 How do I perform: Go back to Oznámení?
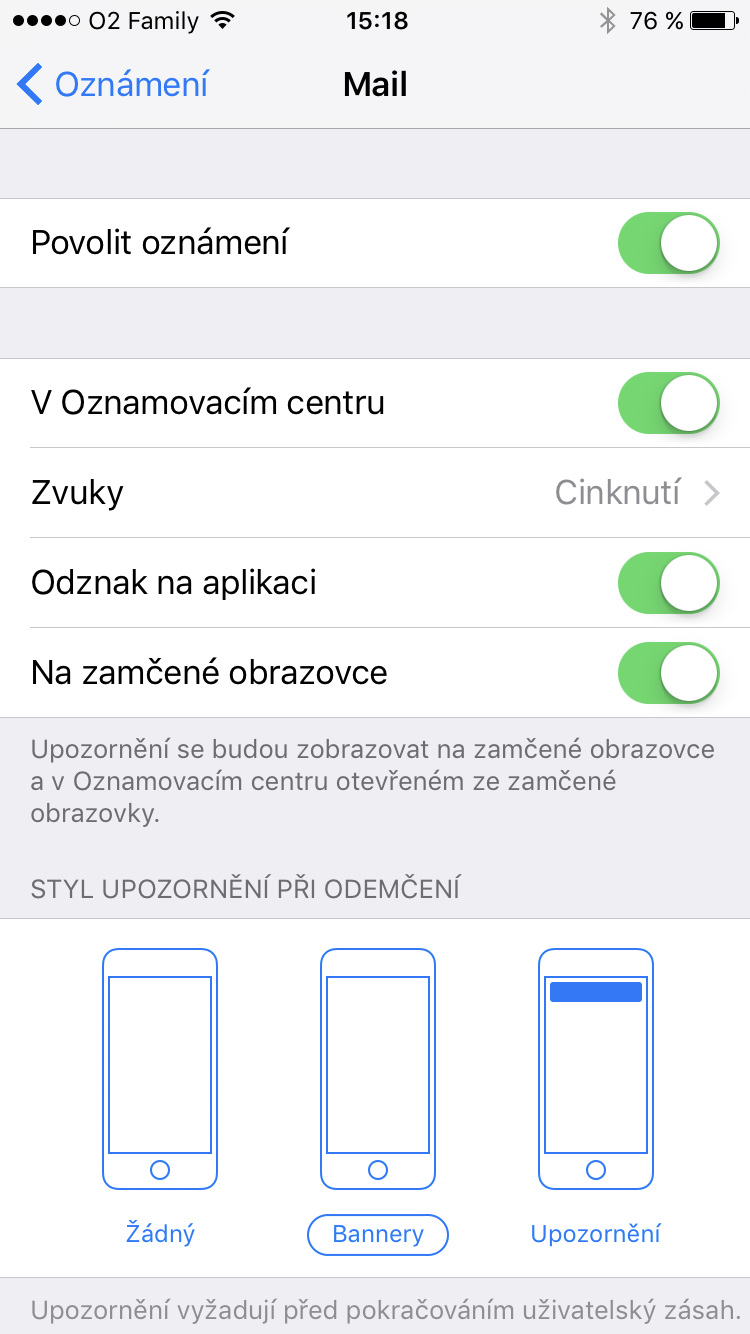point(112,85)
